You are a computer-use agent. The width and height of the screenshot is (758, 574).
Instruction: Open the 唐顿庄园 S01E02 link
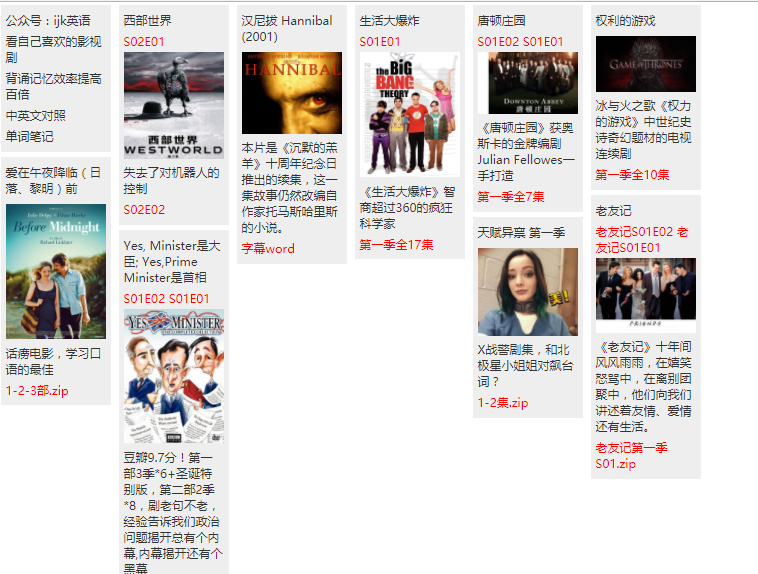coord(496,42)
